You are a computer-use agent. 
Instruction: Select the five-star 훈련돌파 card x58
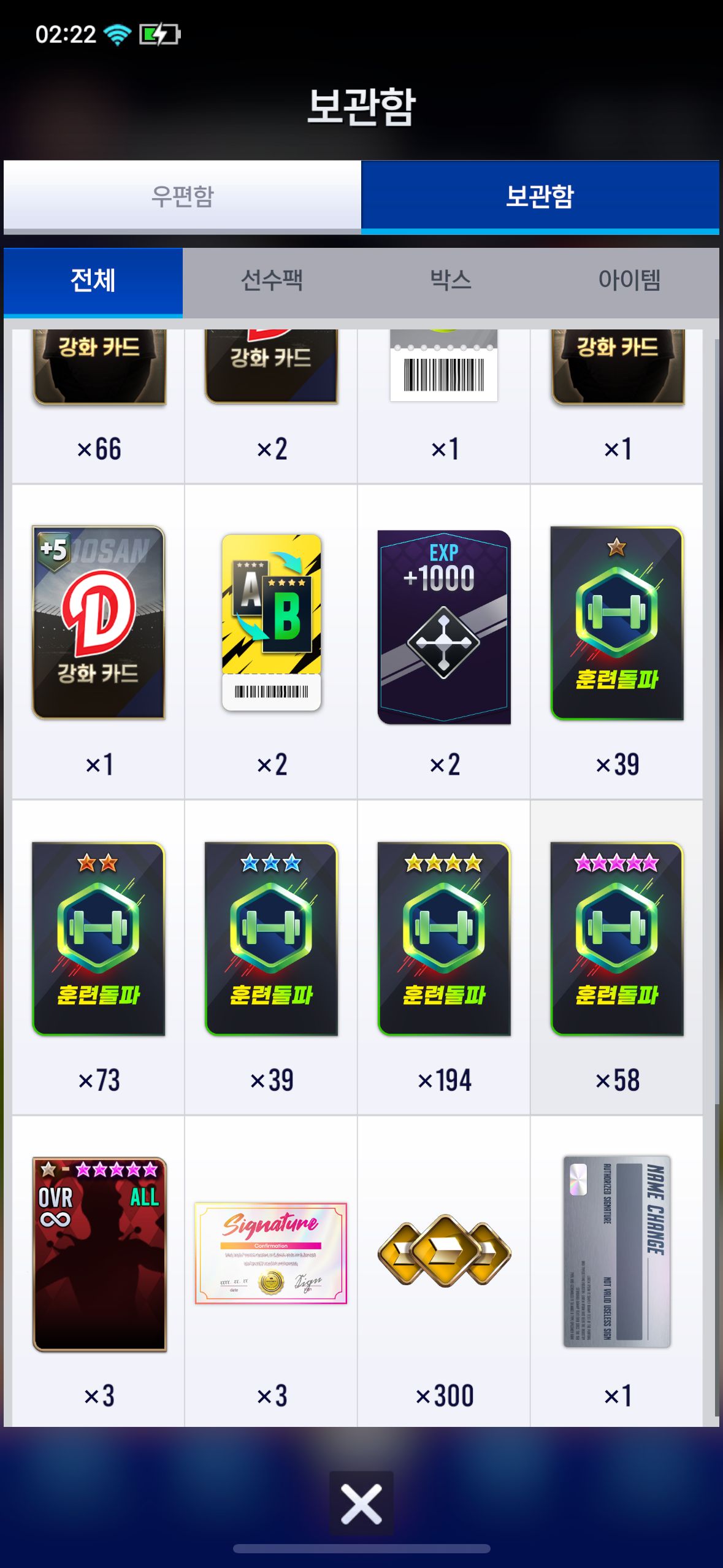point(617,939)
